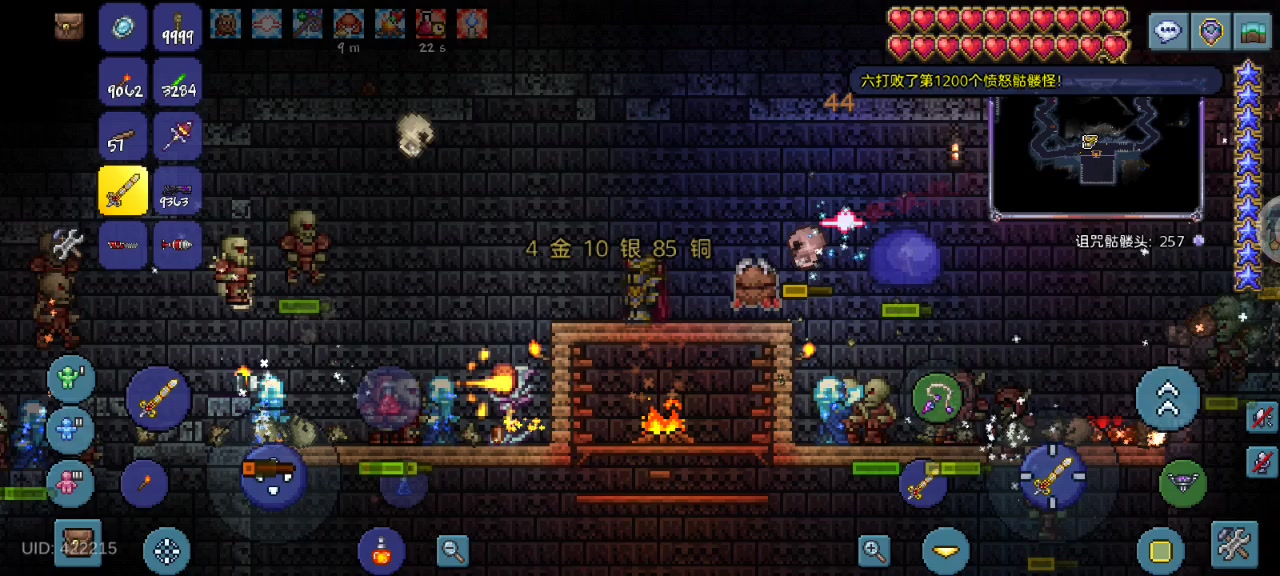This screenshot has width=1280, height=576.
Task: Open the chat bubble button
Action: click(x=1168, y=31)
